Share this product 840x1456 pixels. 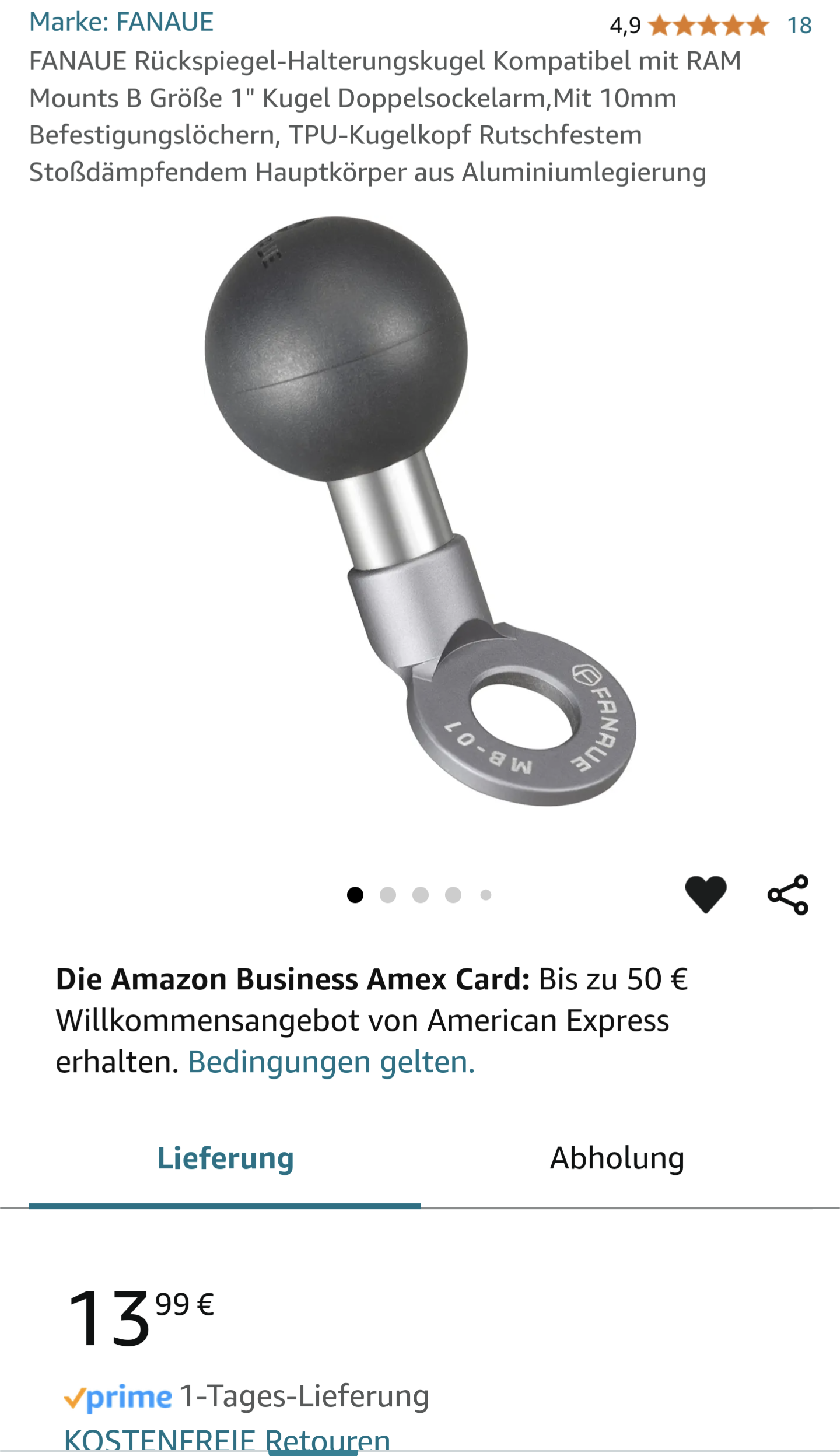(788, 894)
